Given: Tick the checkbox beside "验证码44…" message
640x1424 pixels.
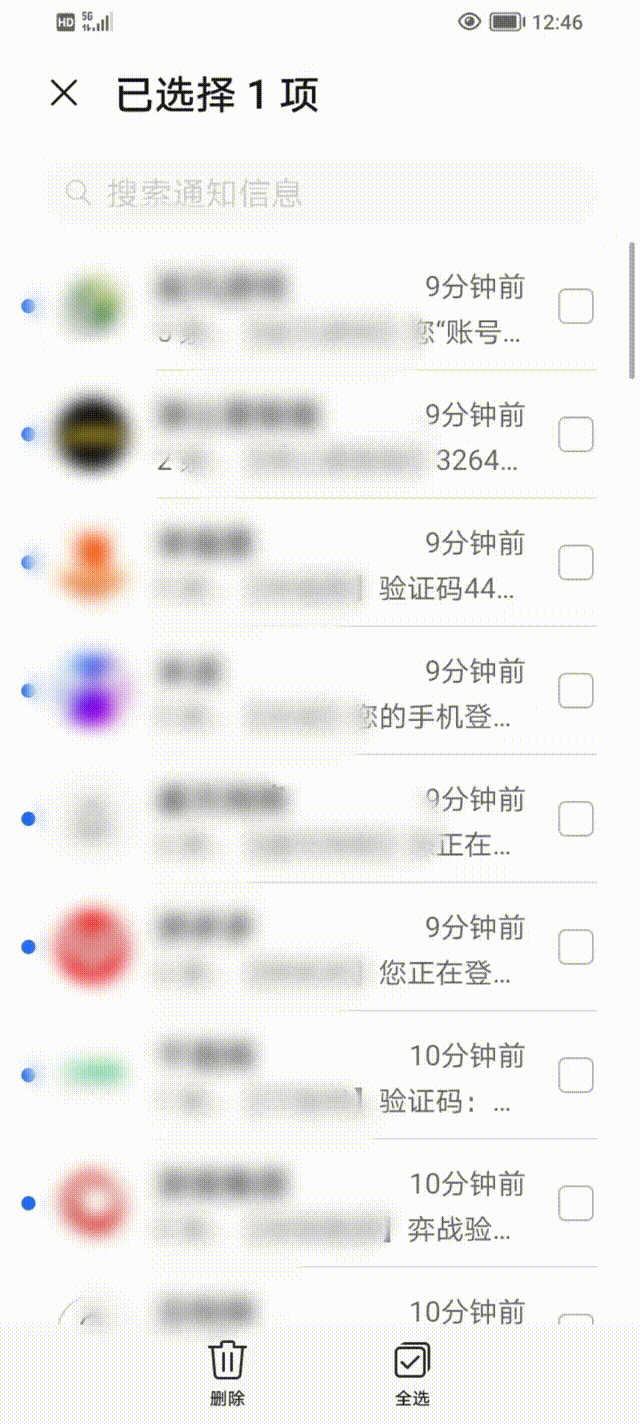Looking at the screenshot, I should pyautogui.click(x=576, y=562).
